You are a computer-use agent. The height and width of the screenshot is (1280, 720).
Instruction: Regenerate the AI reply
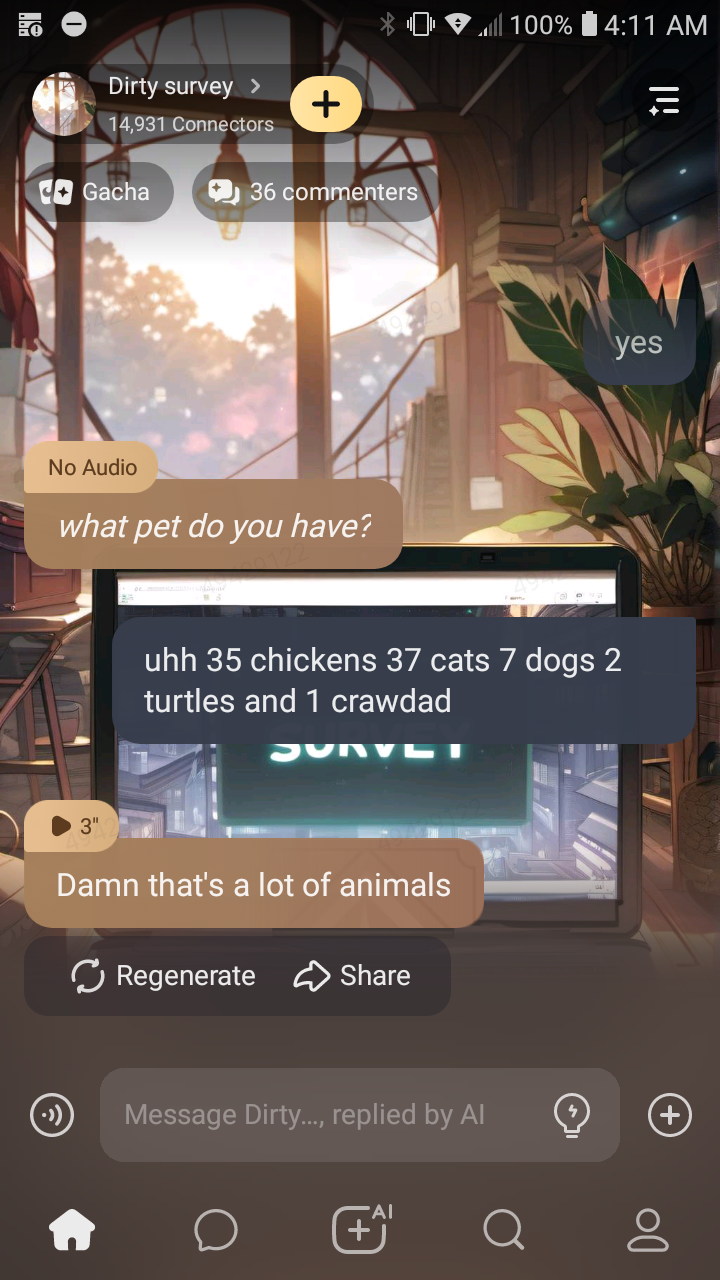pos(164,976)
